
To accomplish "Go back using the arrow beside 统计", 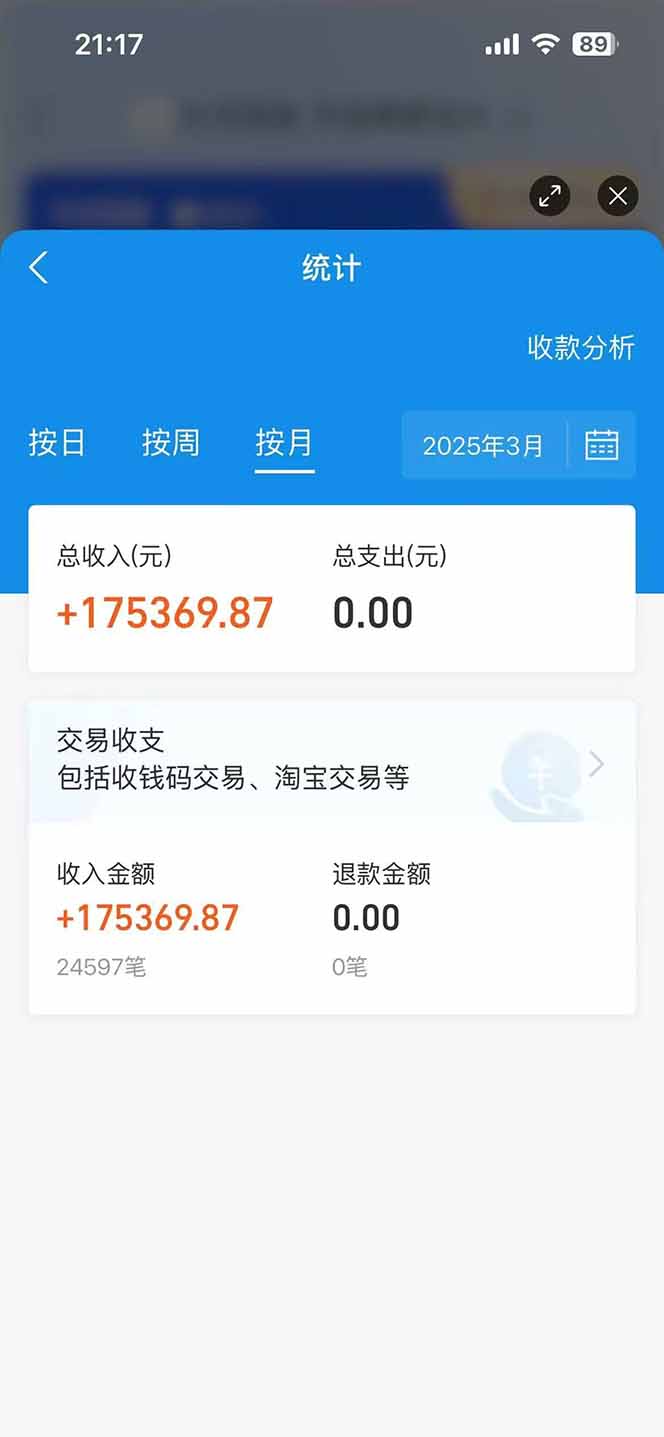I will tap(39, 268).
